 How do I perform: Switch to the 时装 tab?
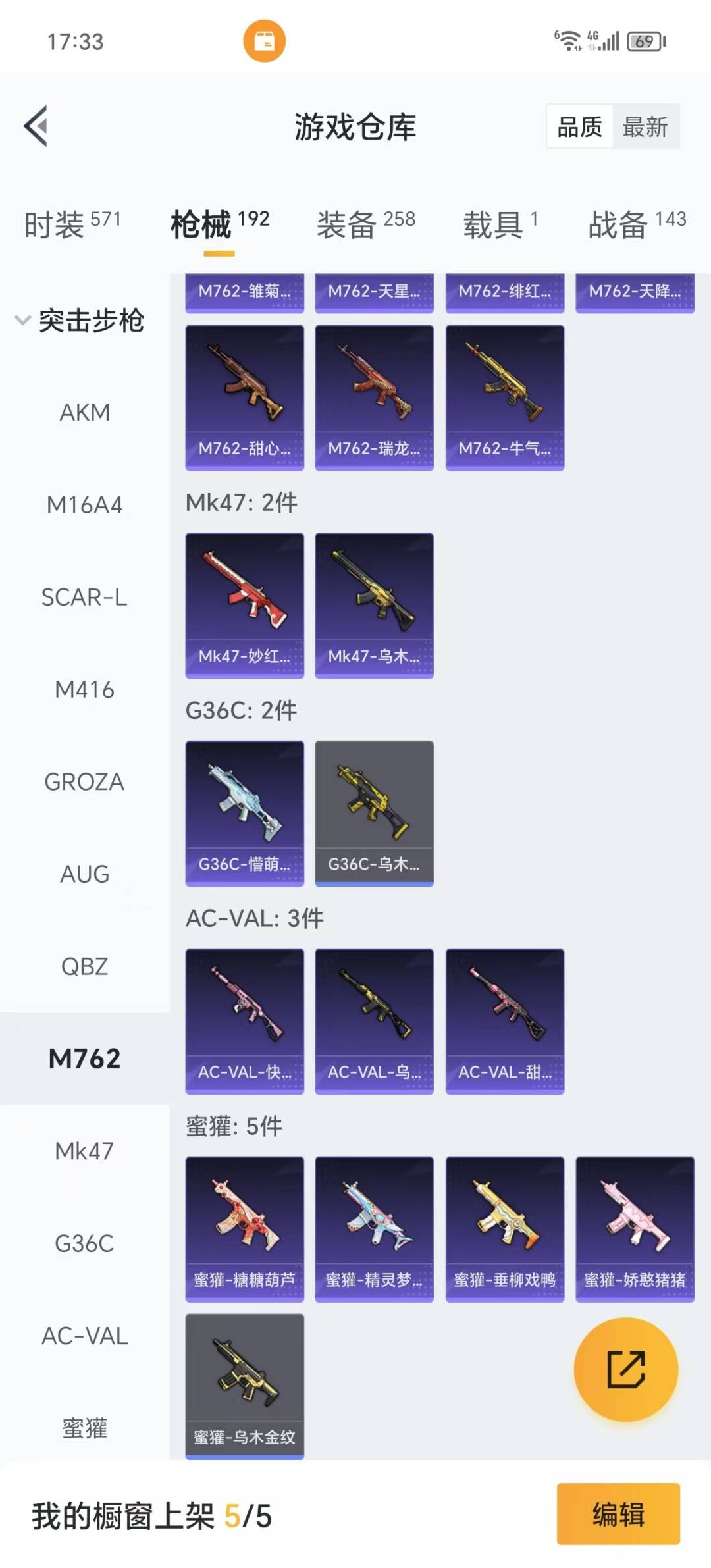coord(72,224)
